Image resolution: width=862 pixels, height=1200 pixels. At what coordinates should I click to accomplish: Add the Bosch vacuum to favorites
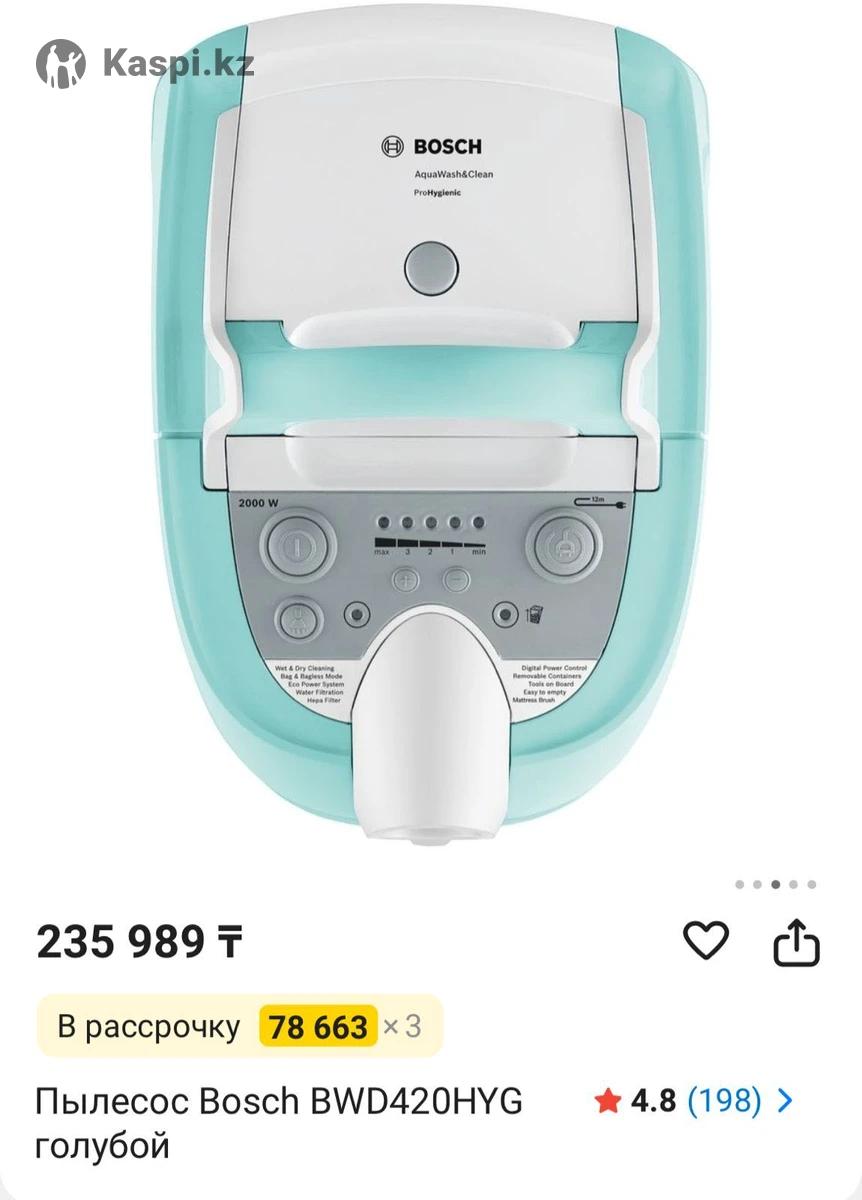point(706,941)
